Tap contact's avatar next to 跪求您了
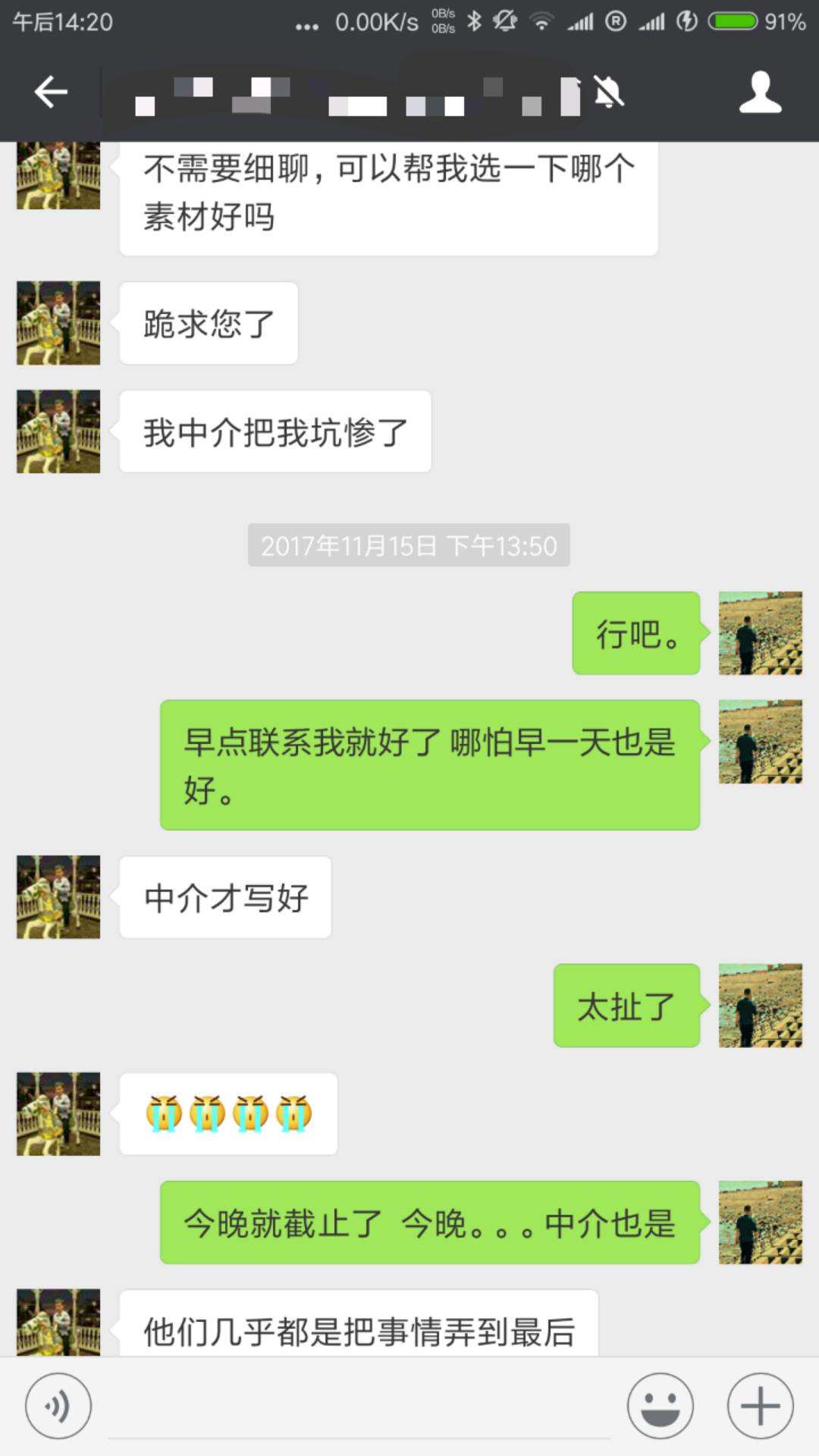 (58, 323)
